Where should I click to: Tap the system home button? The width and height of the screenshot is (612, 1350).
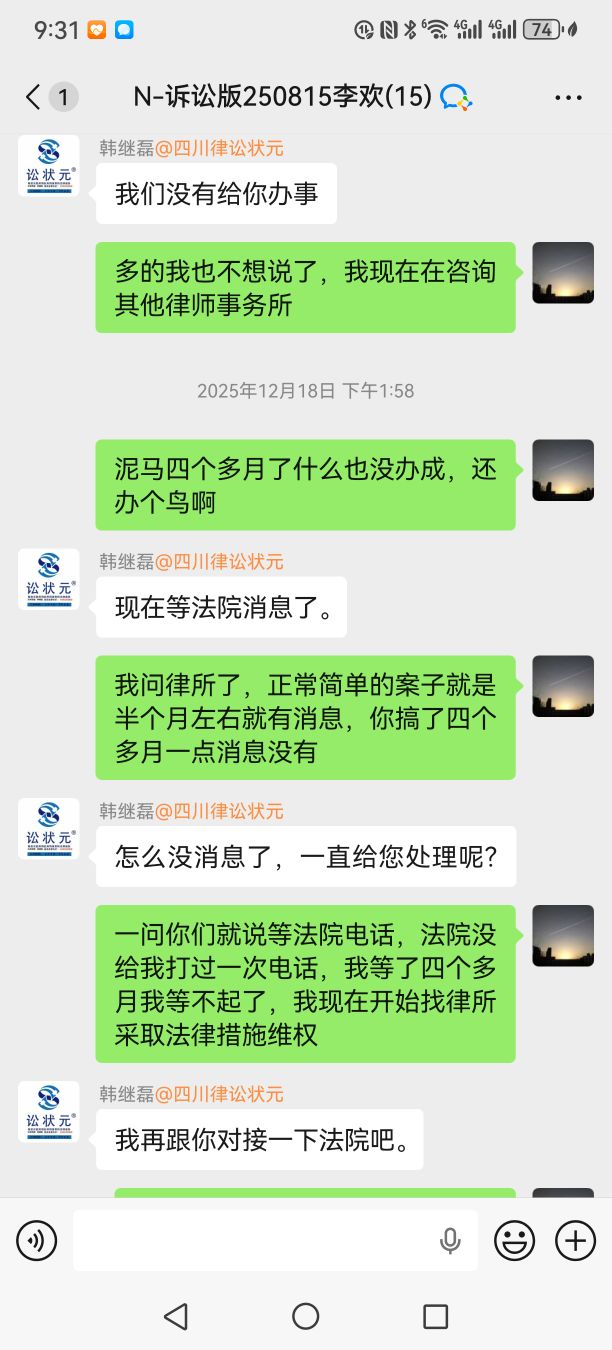coord(306,1316)
